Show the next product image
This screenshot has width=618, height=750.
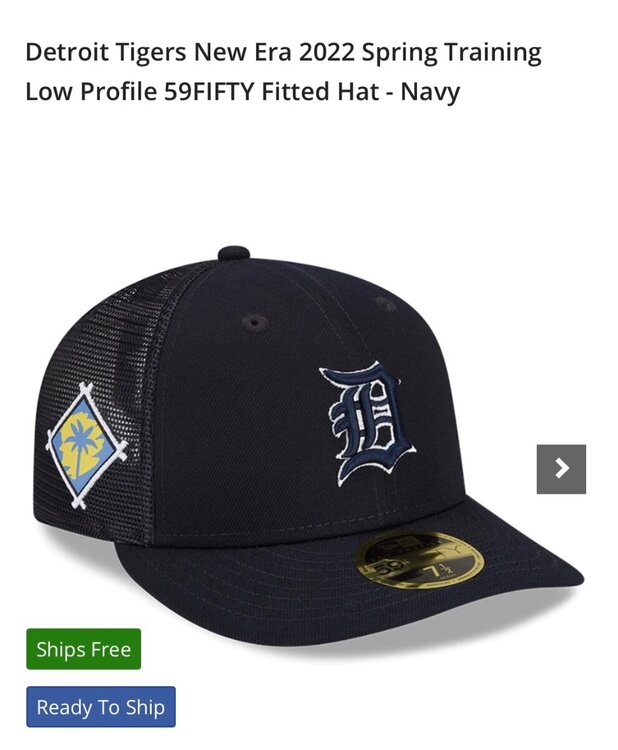(x=561, y=469)
